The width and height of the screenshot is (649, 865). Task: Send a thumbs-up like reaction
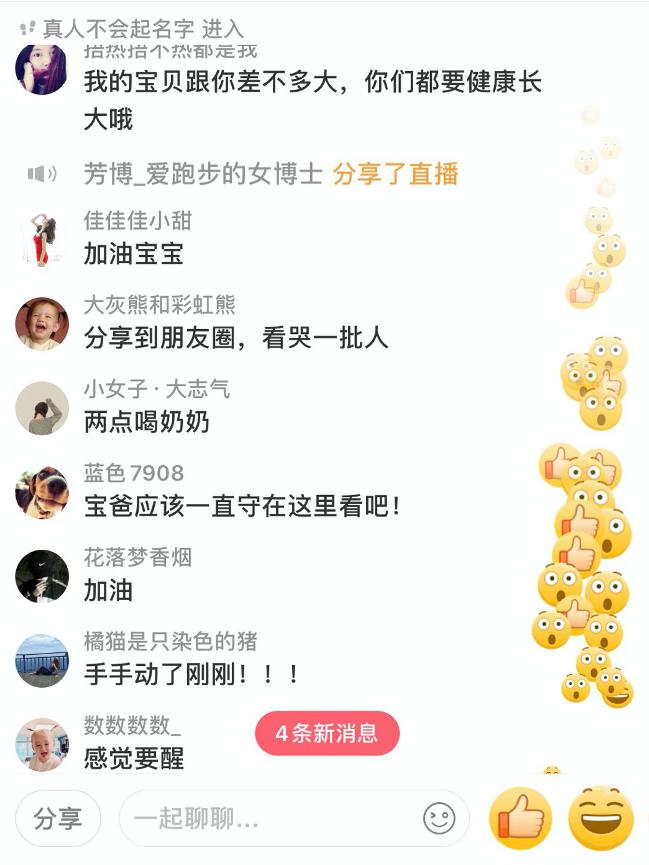coord(520,819)
